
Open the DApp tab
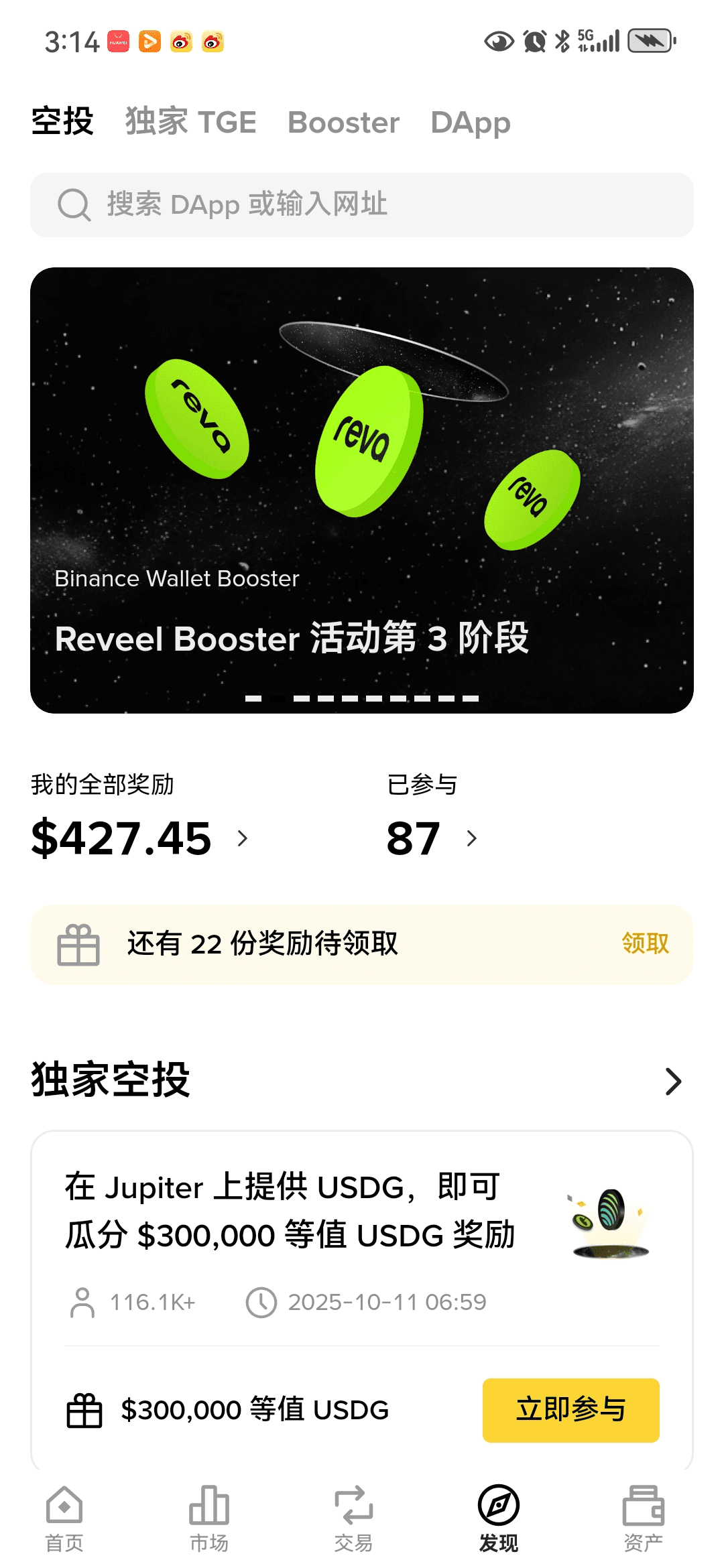click(x=470, y=122)
